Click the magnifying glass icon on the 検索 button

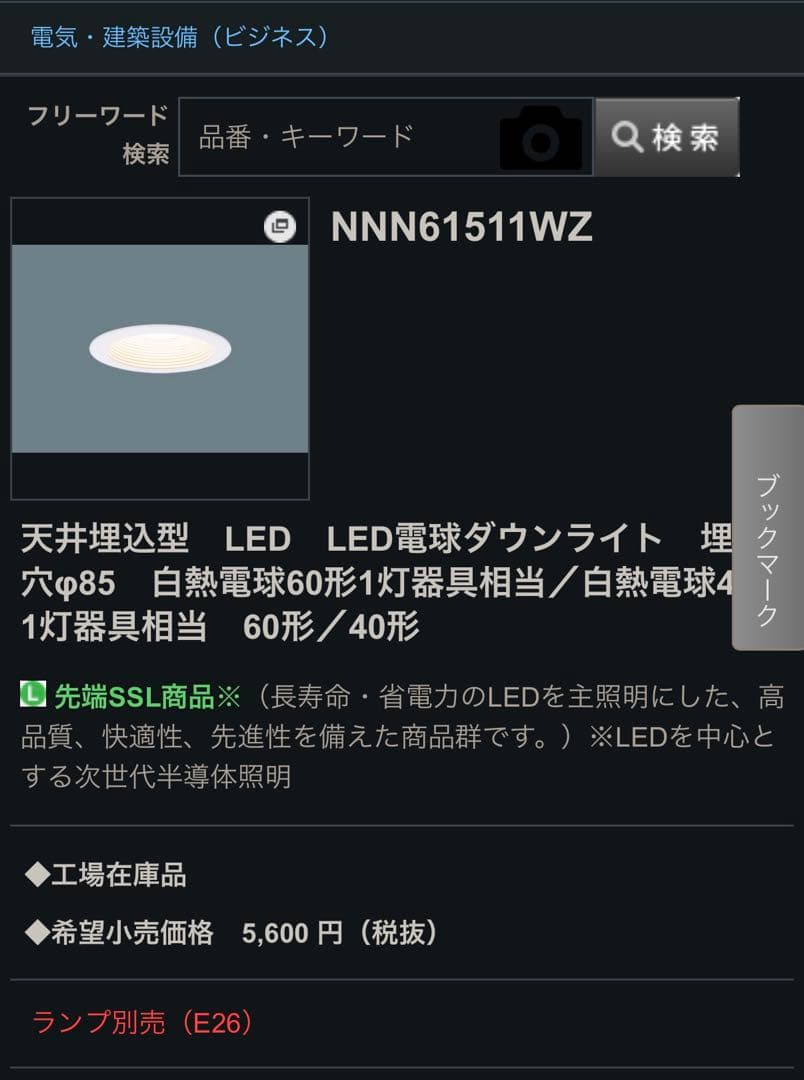628,139
